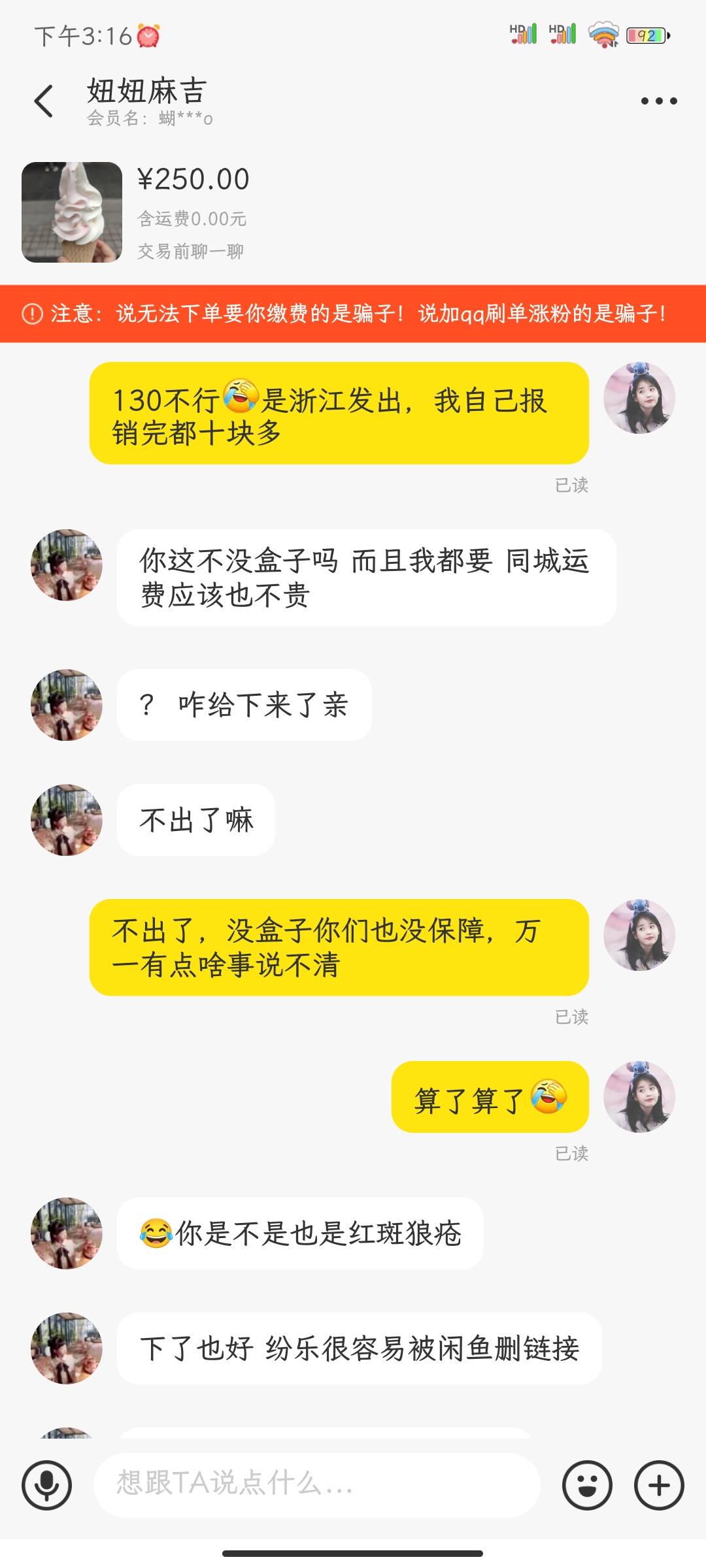Tap the ¥250.00 price to view the listing
The height and width of the screenshot is (1568, 706).
click(x=193, y=180)
